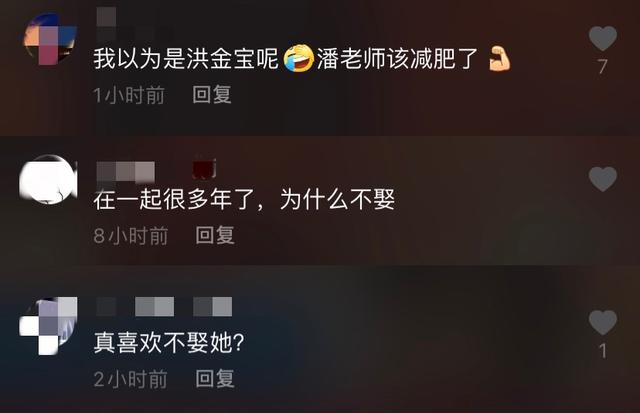Screen dimensions: 640x413
Task: Like the comment 在一起很多年了，为什么不娶
Action: coord(602,179)
